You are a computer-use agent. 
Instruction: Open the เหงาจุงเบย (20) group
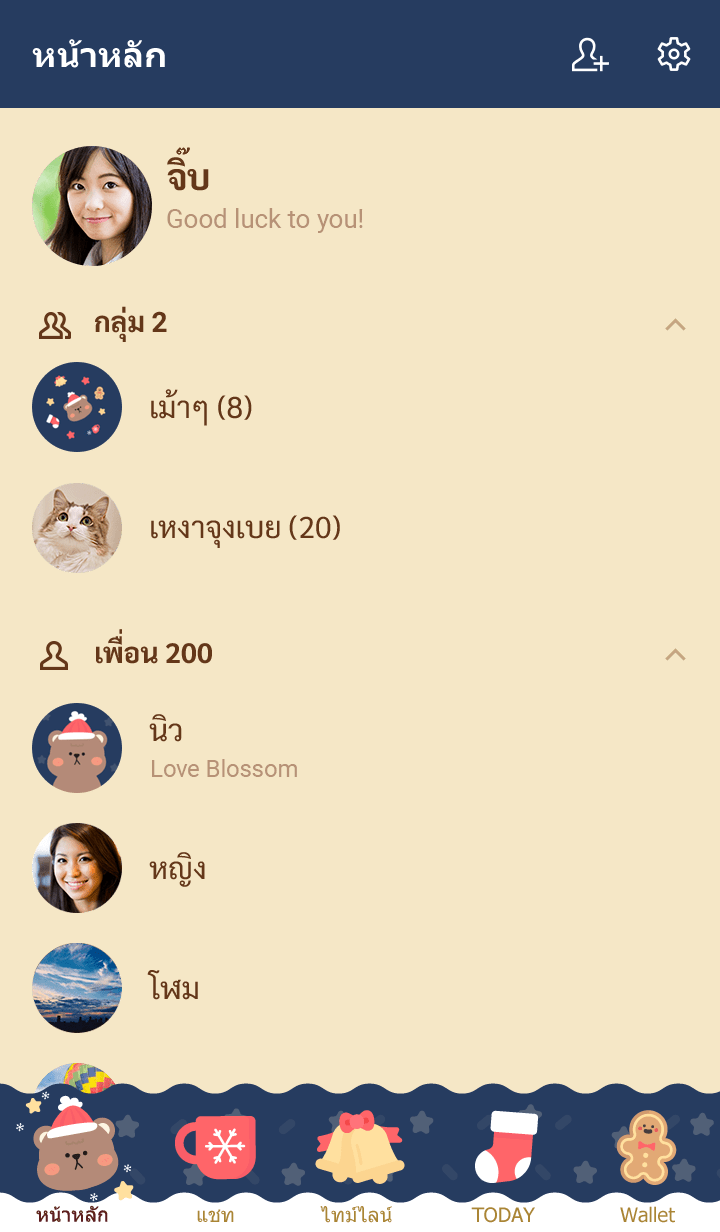pyautogui.click(x=245, y=528)
